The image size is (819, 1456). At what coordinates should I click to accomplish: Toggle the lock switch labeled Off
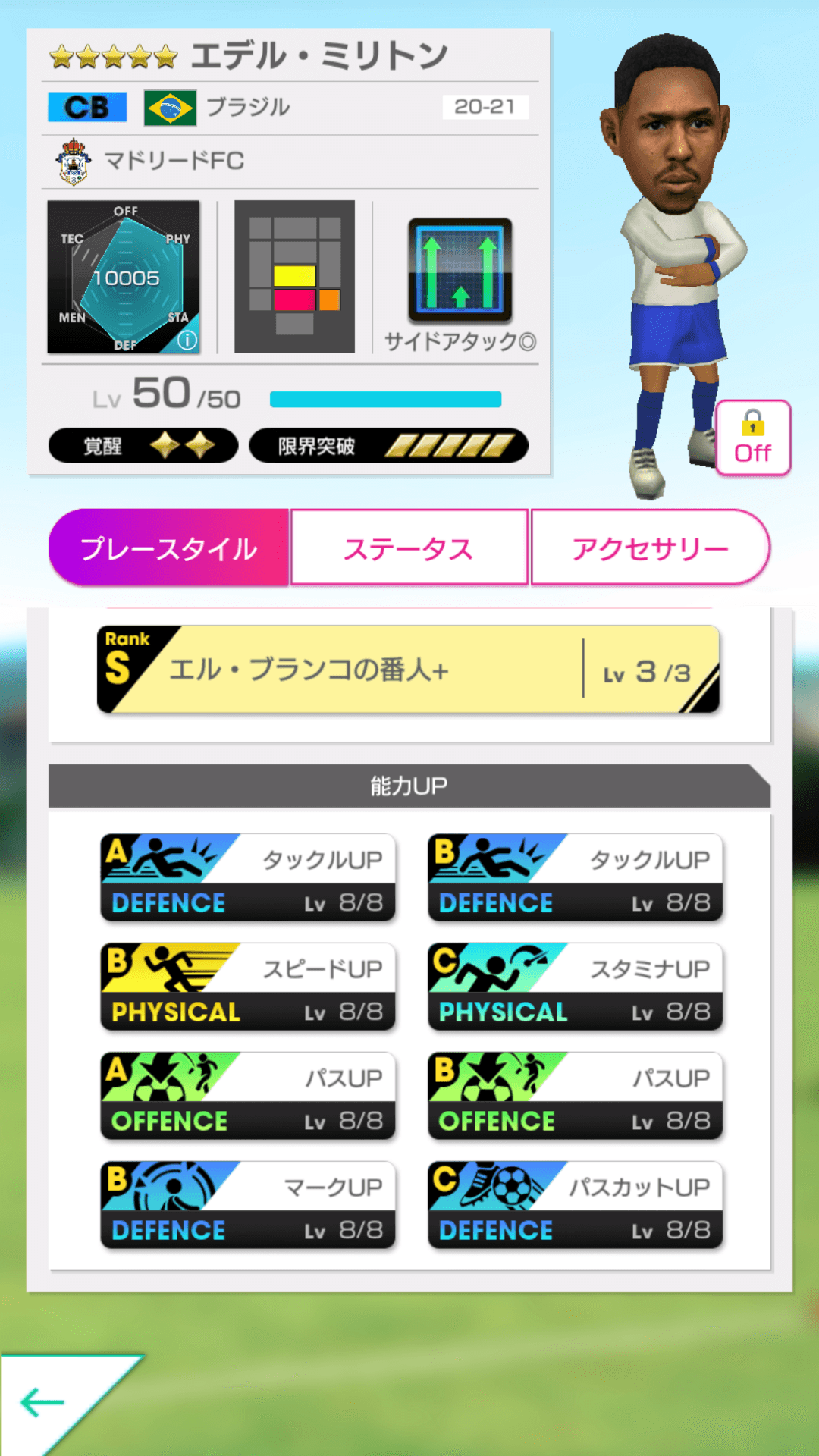pos(752,438)
